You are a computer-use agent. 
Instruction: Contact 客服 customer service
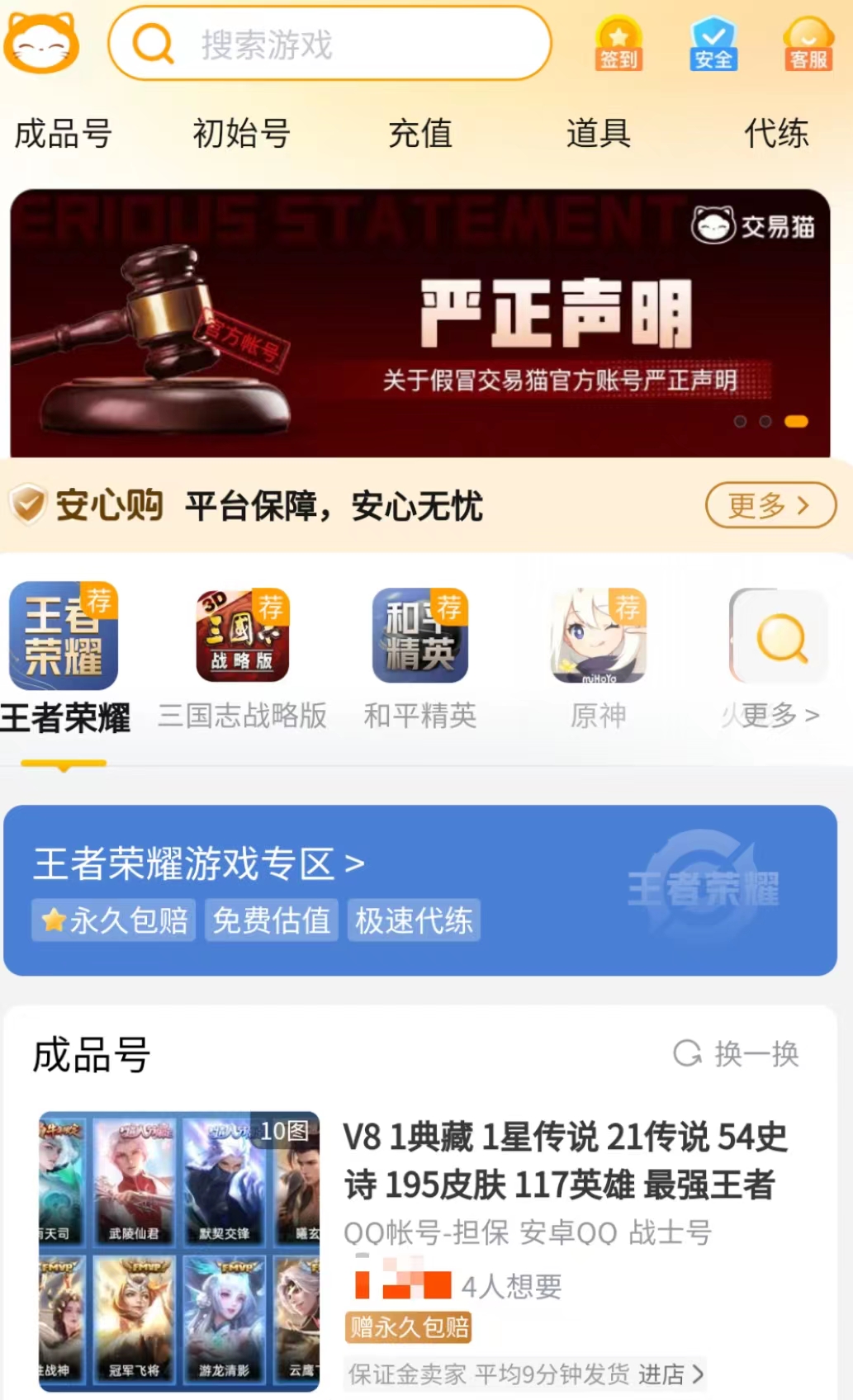808,43
